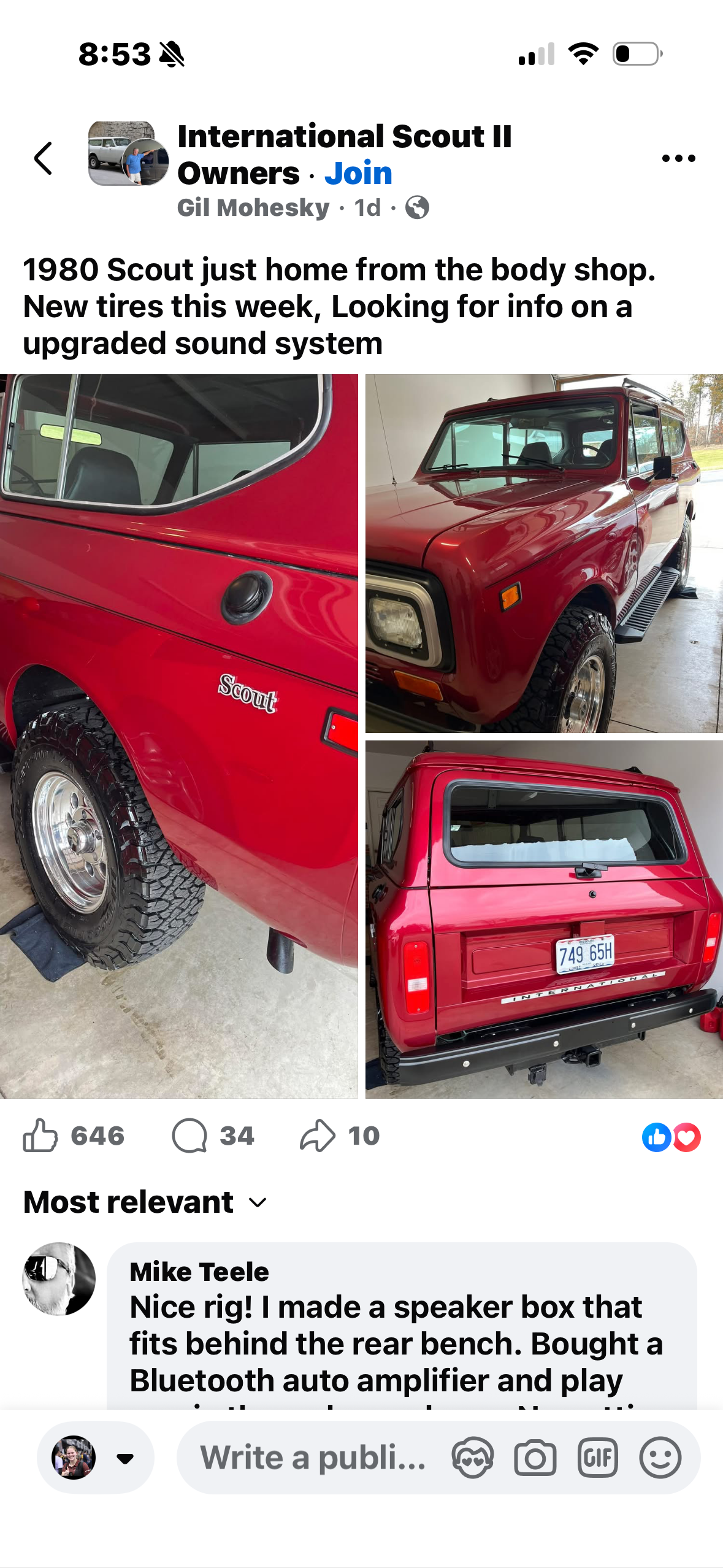
Task: Attach a photo with the camera icon
Action: [x=535, y=1458]
